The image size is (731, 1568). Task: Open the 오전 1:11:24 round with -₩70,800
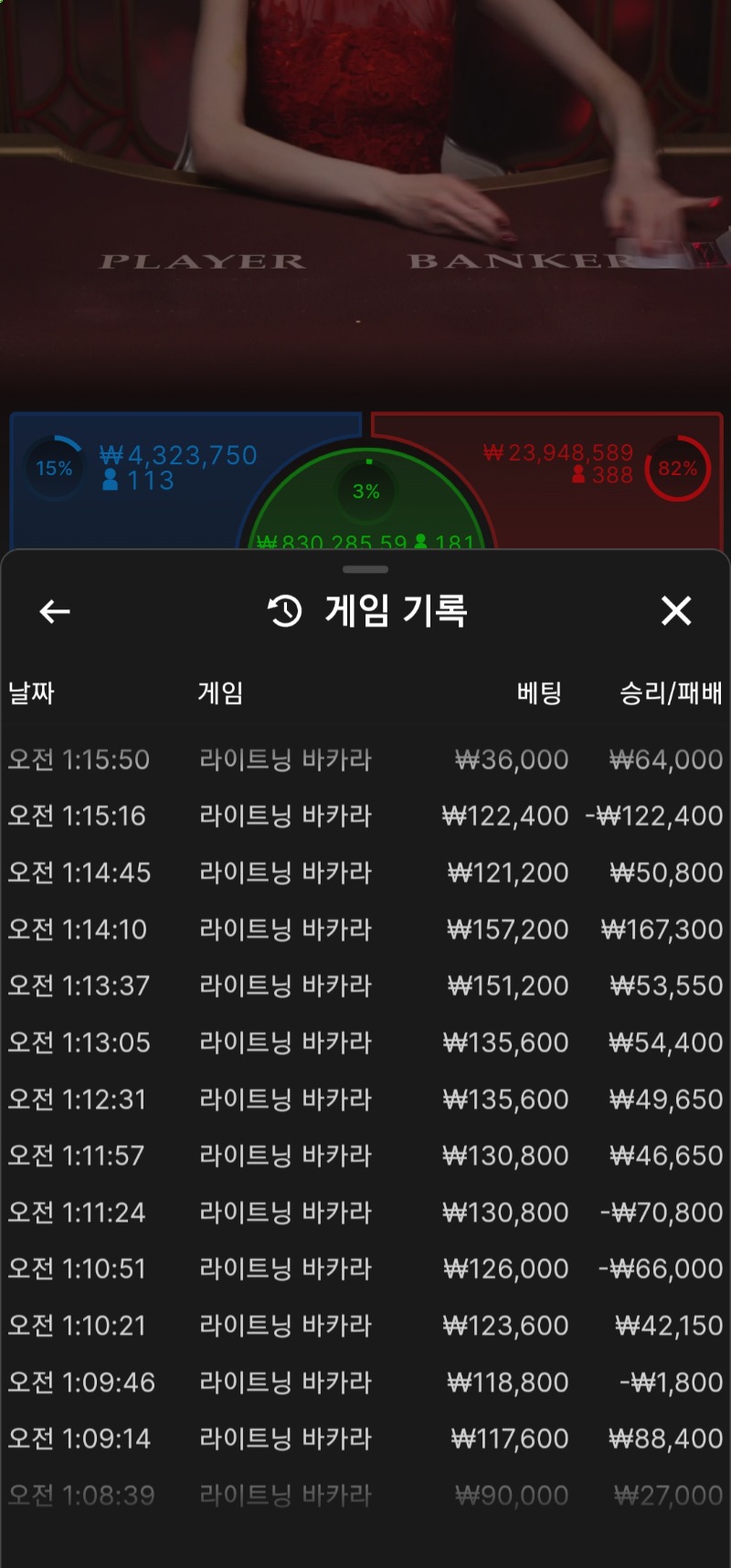pyautogui.click(x=365, y=1213)
